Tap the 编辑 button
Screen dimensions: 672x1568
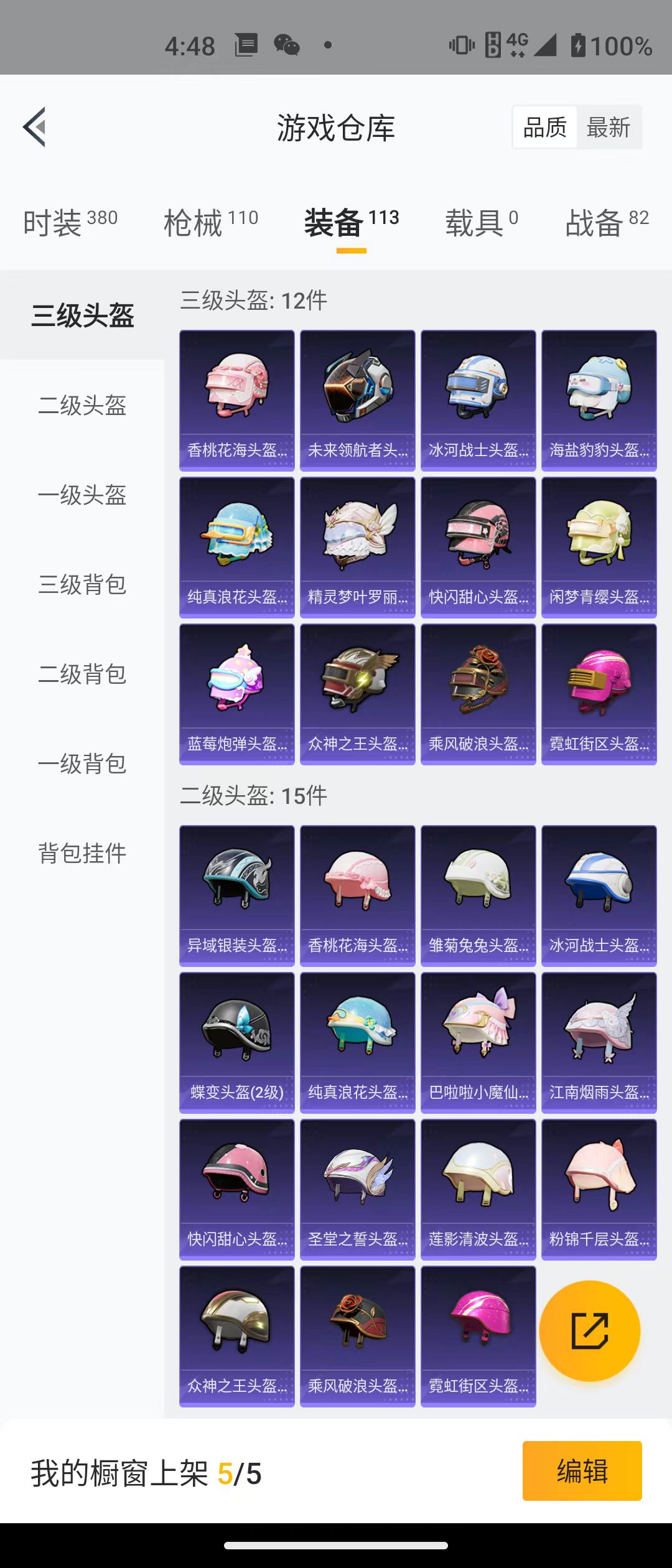(582, 1471)
